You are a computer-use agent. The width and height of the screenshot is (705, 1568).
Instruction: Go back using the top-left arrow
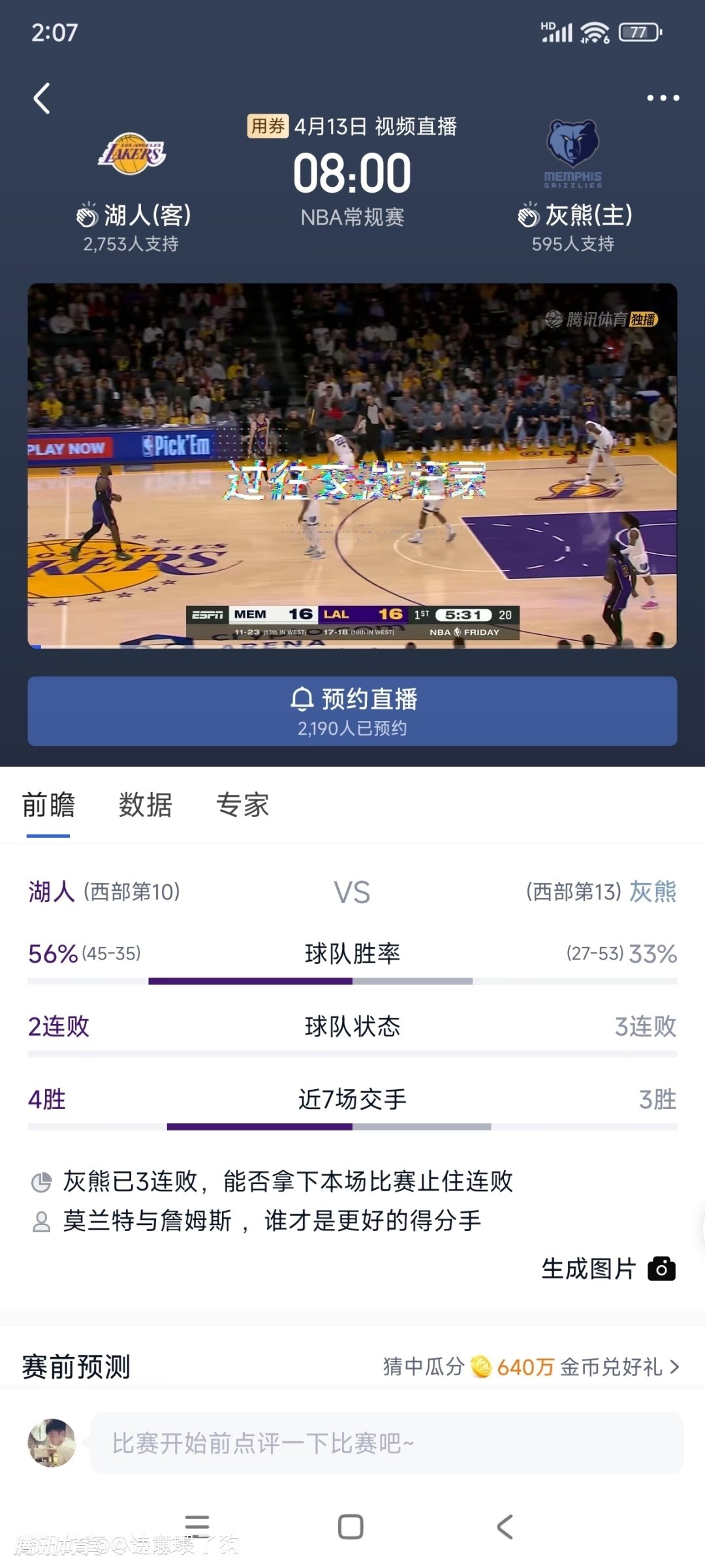tap(42, 99)
